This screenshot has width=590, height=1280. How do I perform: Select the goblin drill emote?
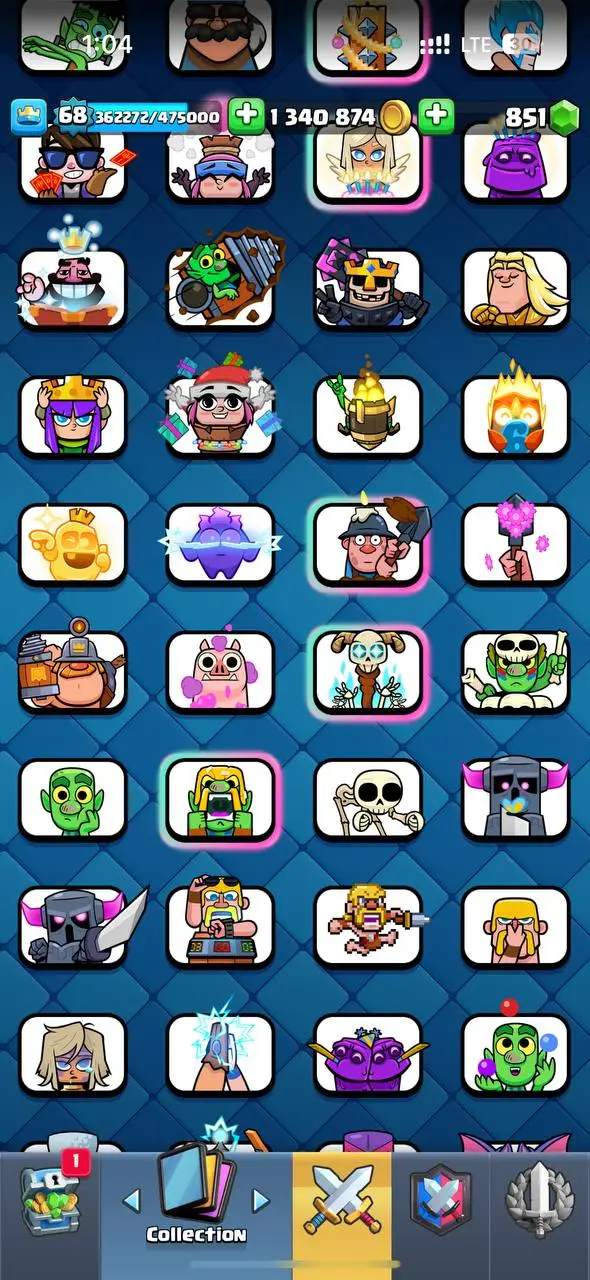point(222,287)
